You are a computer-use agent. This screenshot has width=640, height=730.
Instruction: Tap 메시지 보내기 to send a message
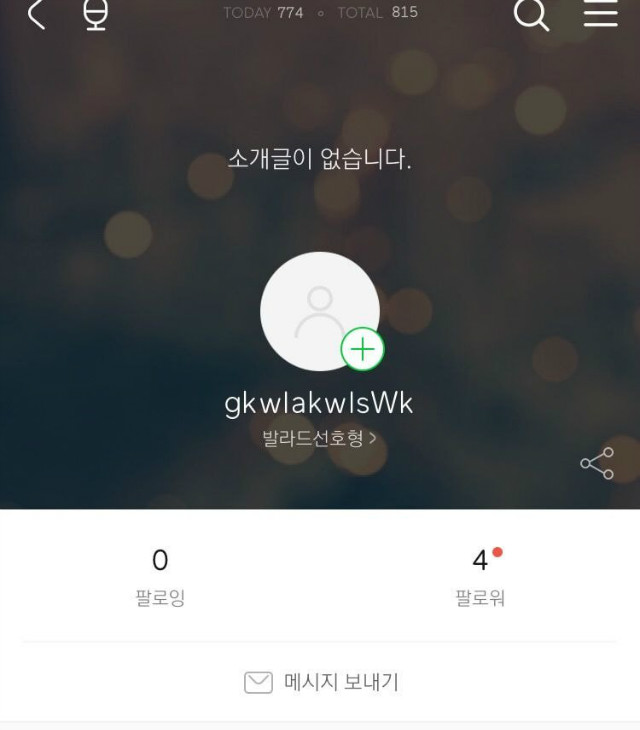tap(321, 682)
